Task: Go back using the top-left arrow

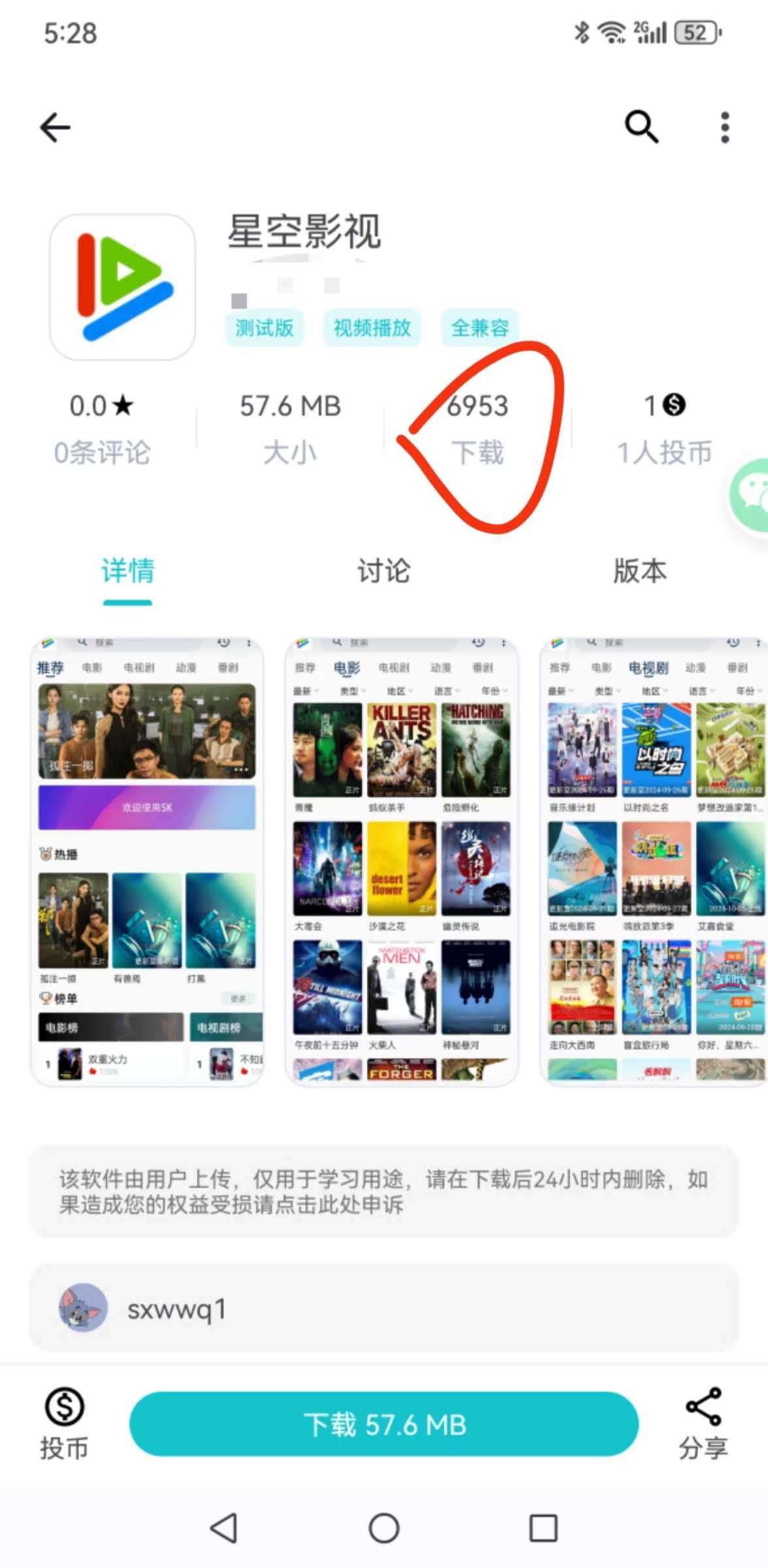Action: pos(56,127)
